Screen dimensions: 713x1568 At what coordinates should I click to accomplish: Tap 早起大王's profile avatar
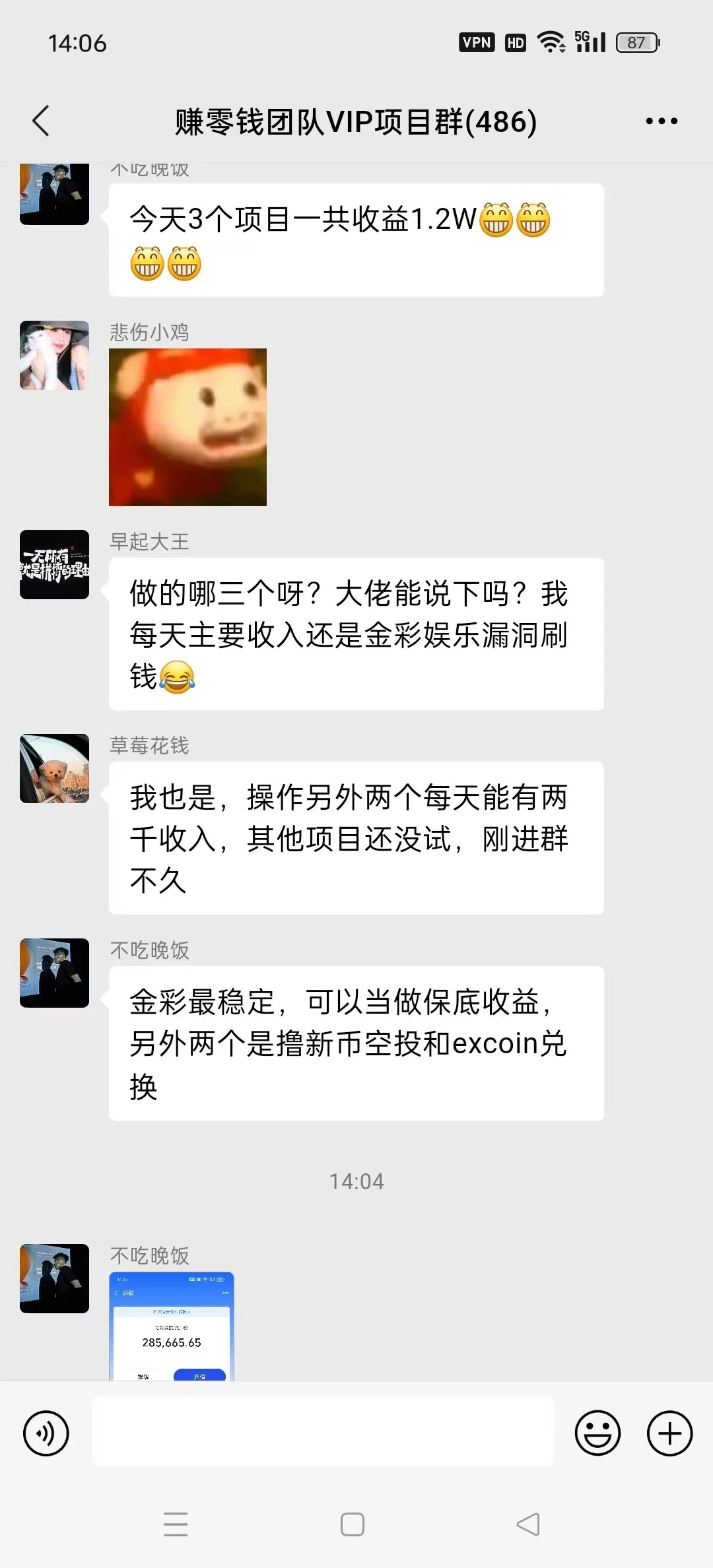[x=54, y=564]
